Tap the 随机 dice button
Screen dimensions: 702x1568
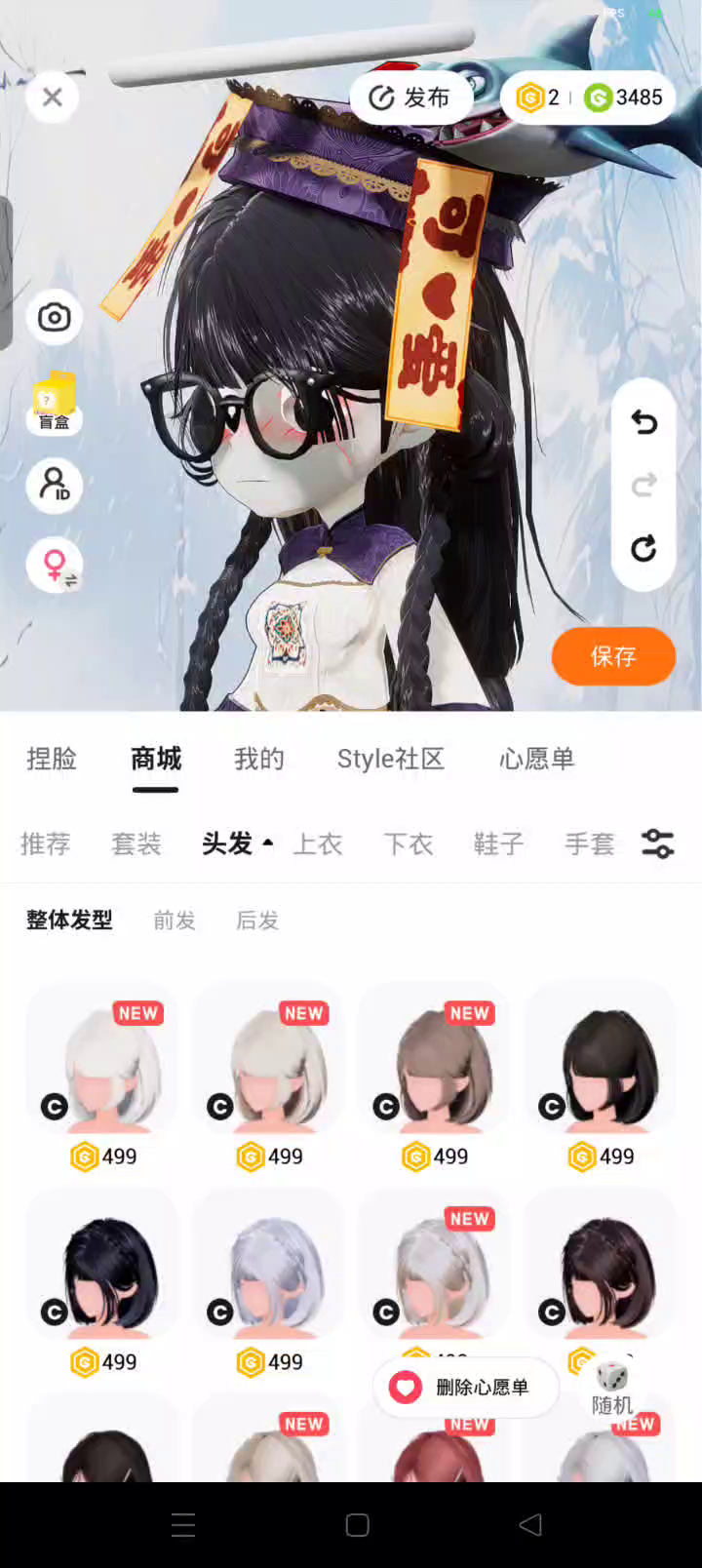[x=612, y=1389]
